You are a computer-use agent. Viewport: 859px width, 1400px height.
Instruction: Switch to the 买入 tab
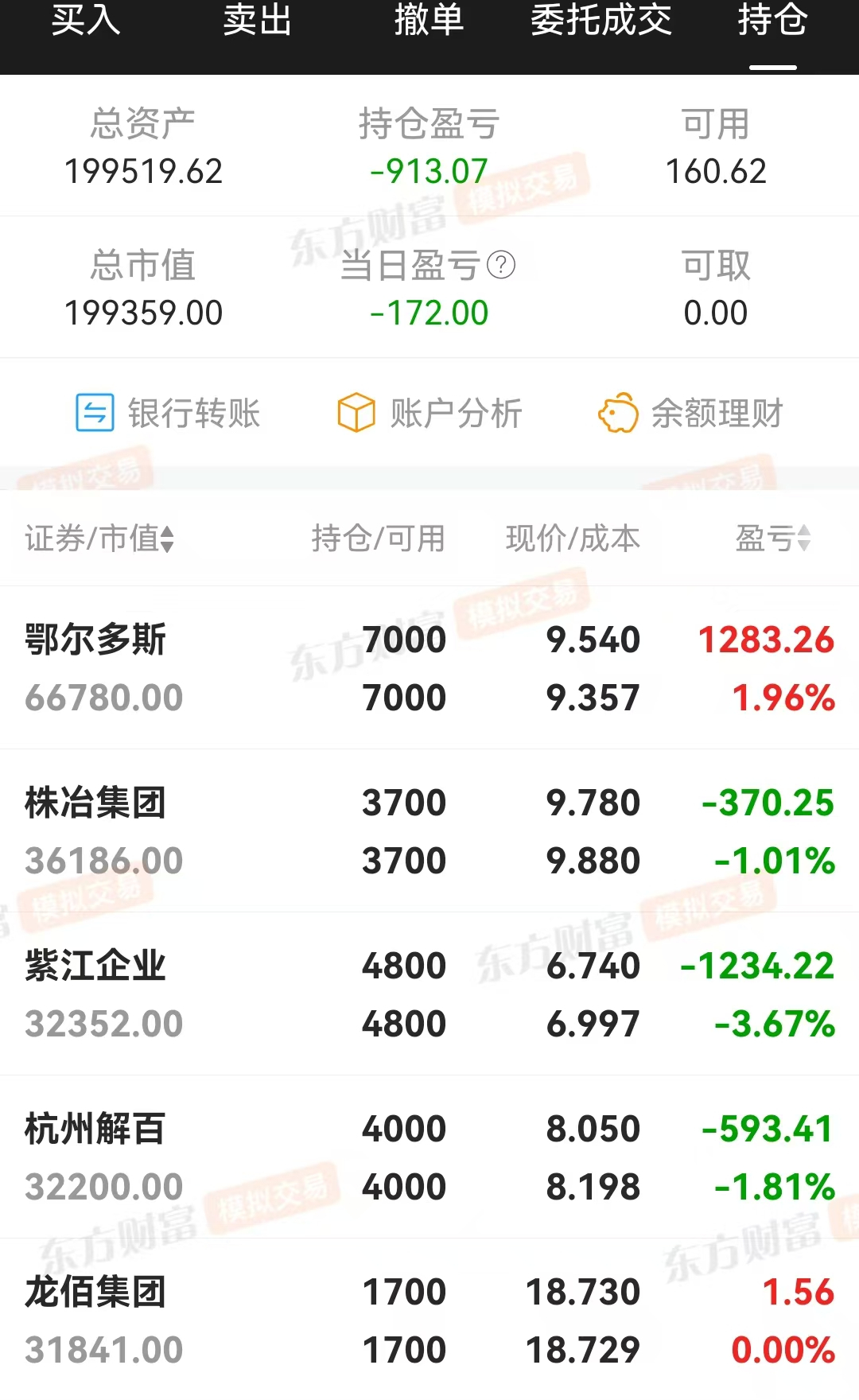(86, 24)
